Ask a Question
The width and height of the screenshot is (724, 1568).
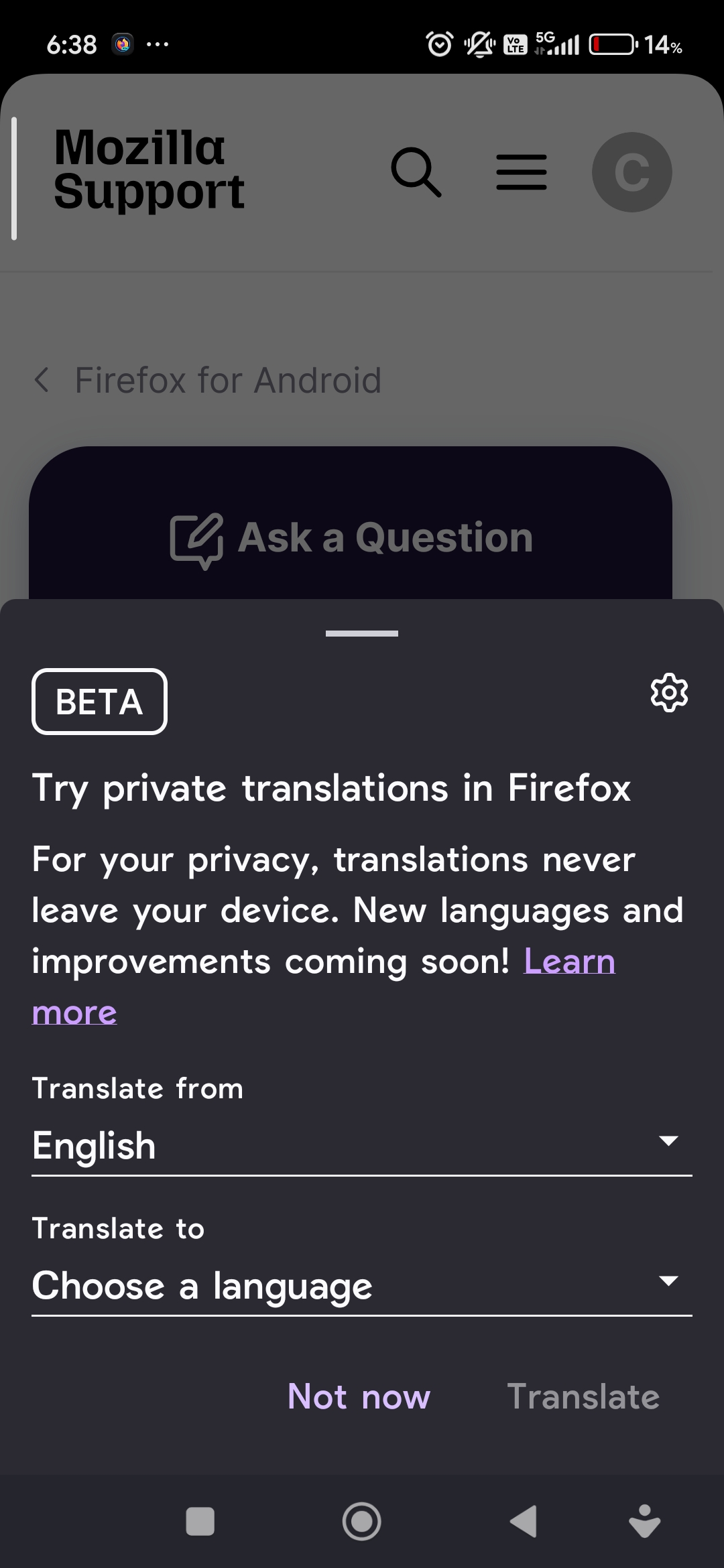point(351,537)
